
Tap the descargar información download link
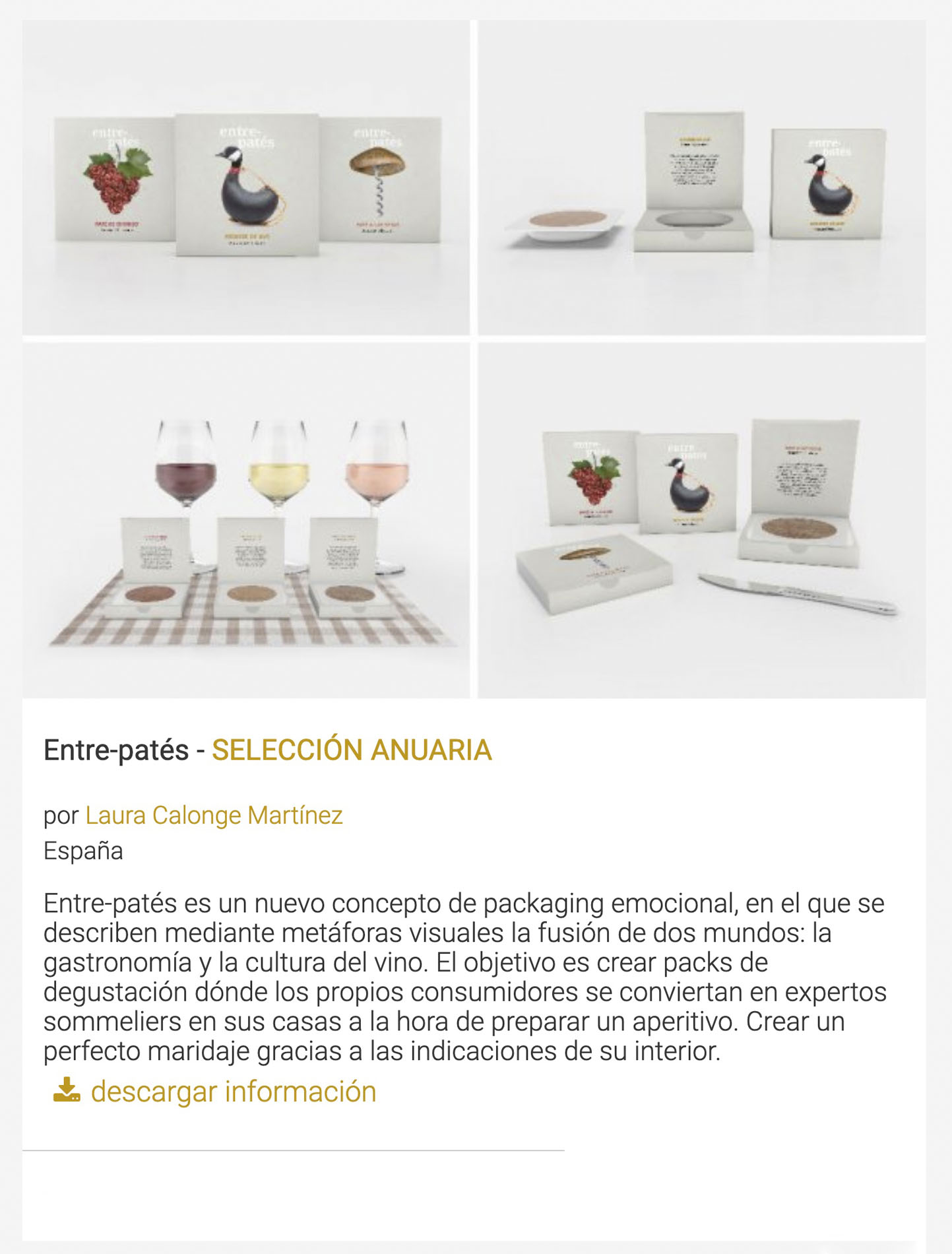pyautogui.click(x=233, y=1092)
